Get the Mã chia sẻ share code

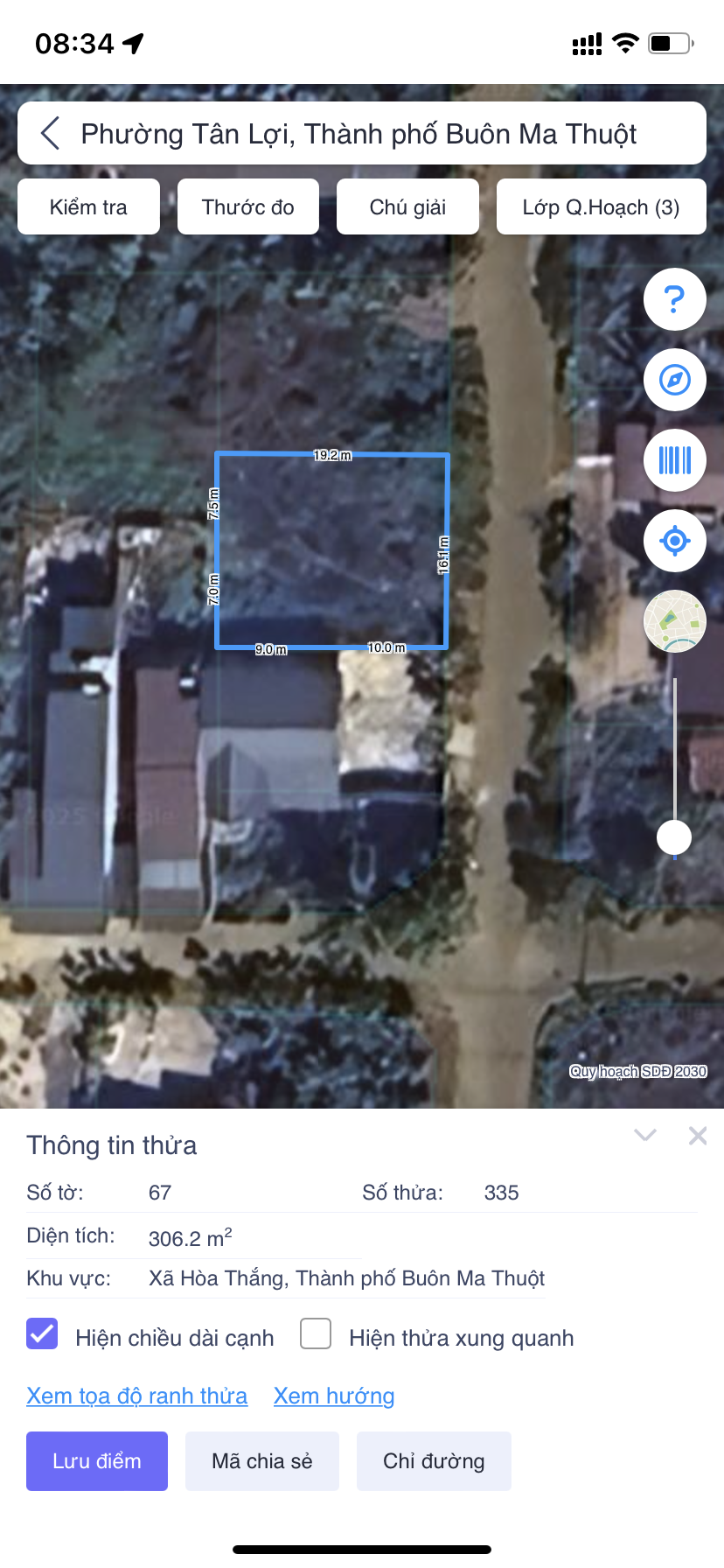[x=262, y=1461]
